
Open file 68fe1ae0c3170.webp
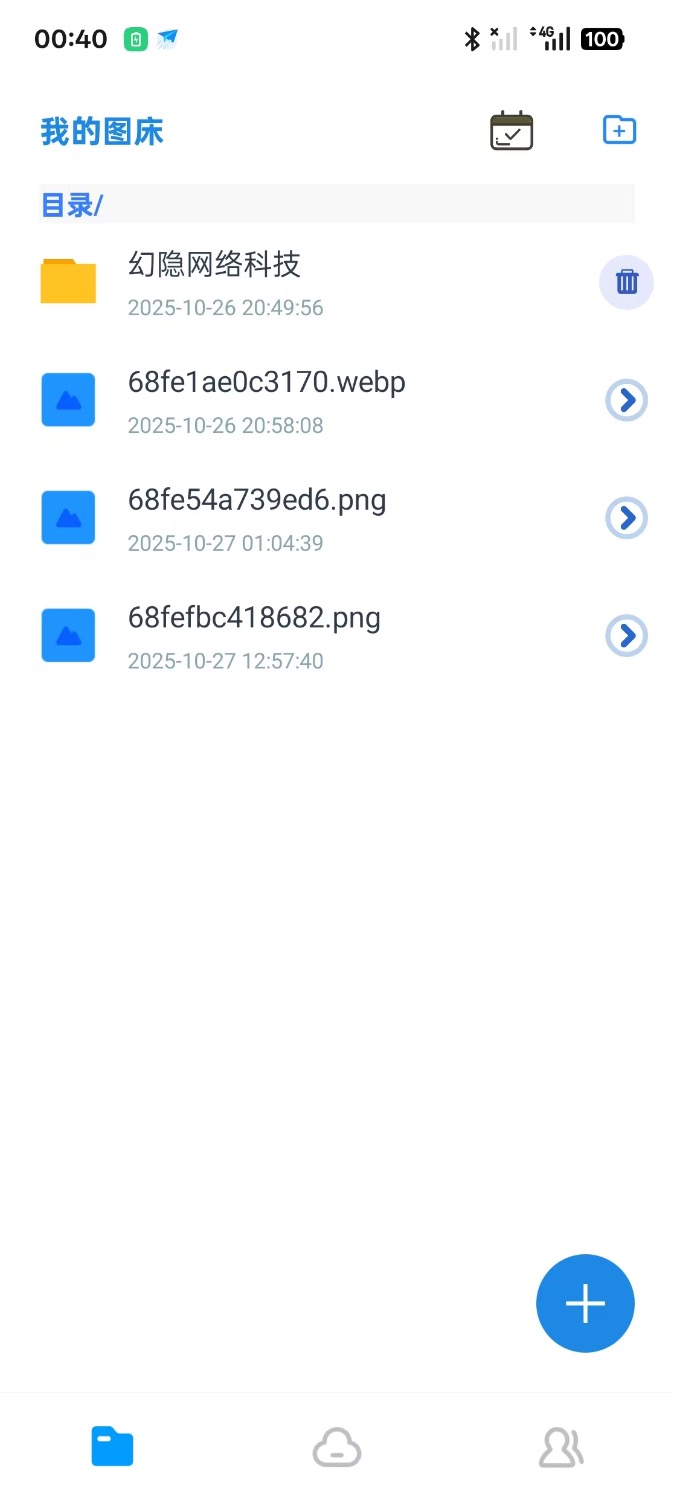coord(266,399)
